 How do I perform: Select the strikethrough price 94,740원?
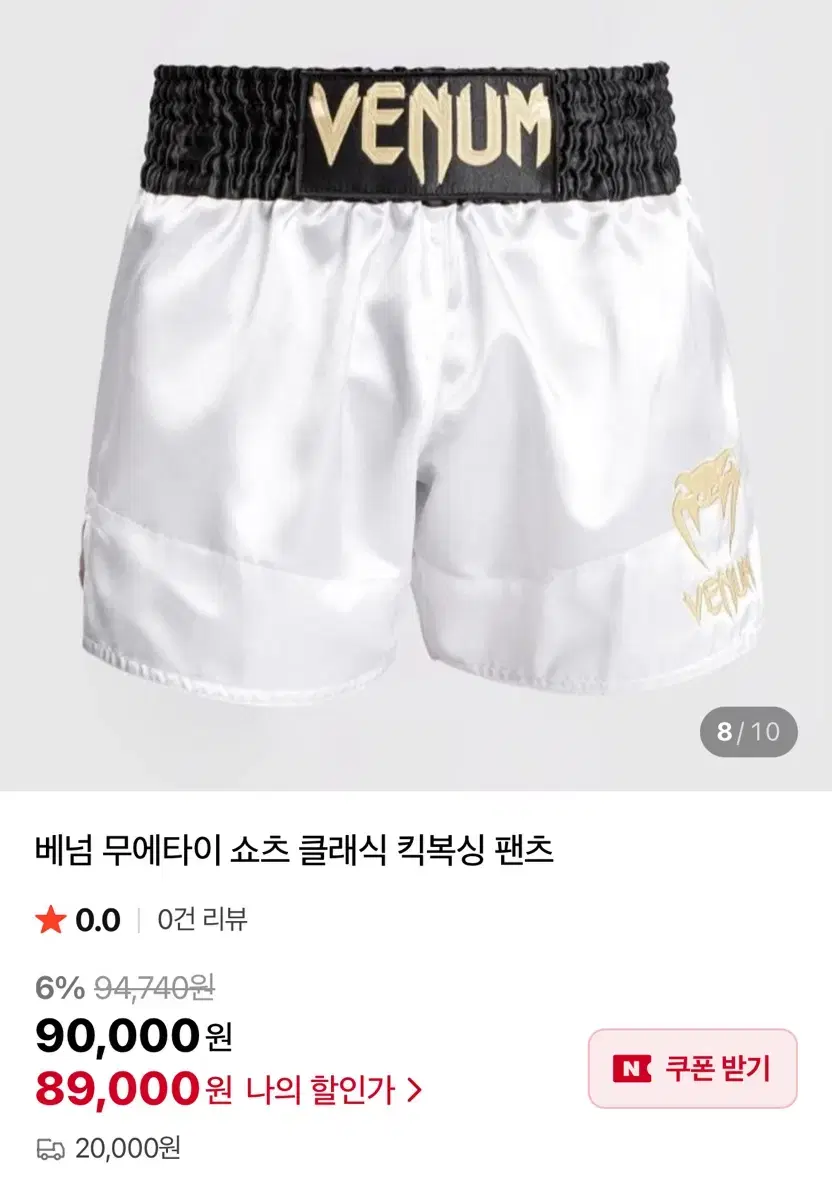point(155,986)
